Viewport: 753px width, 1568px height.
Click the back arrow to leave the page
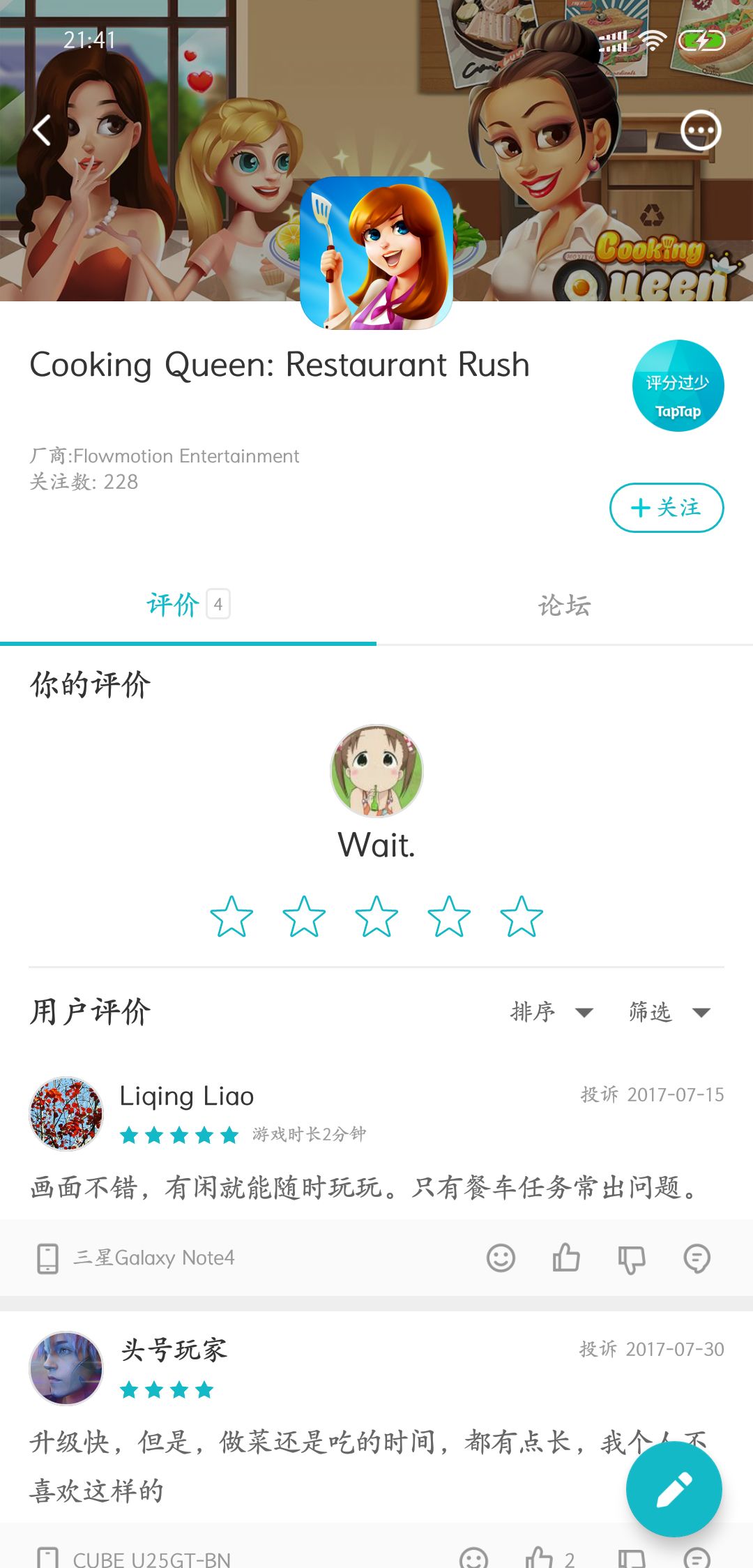(x=42, y=130)
